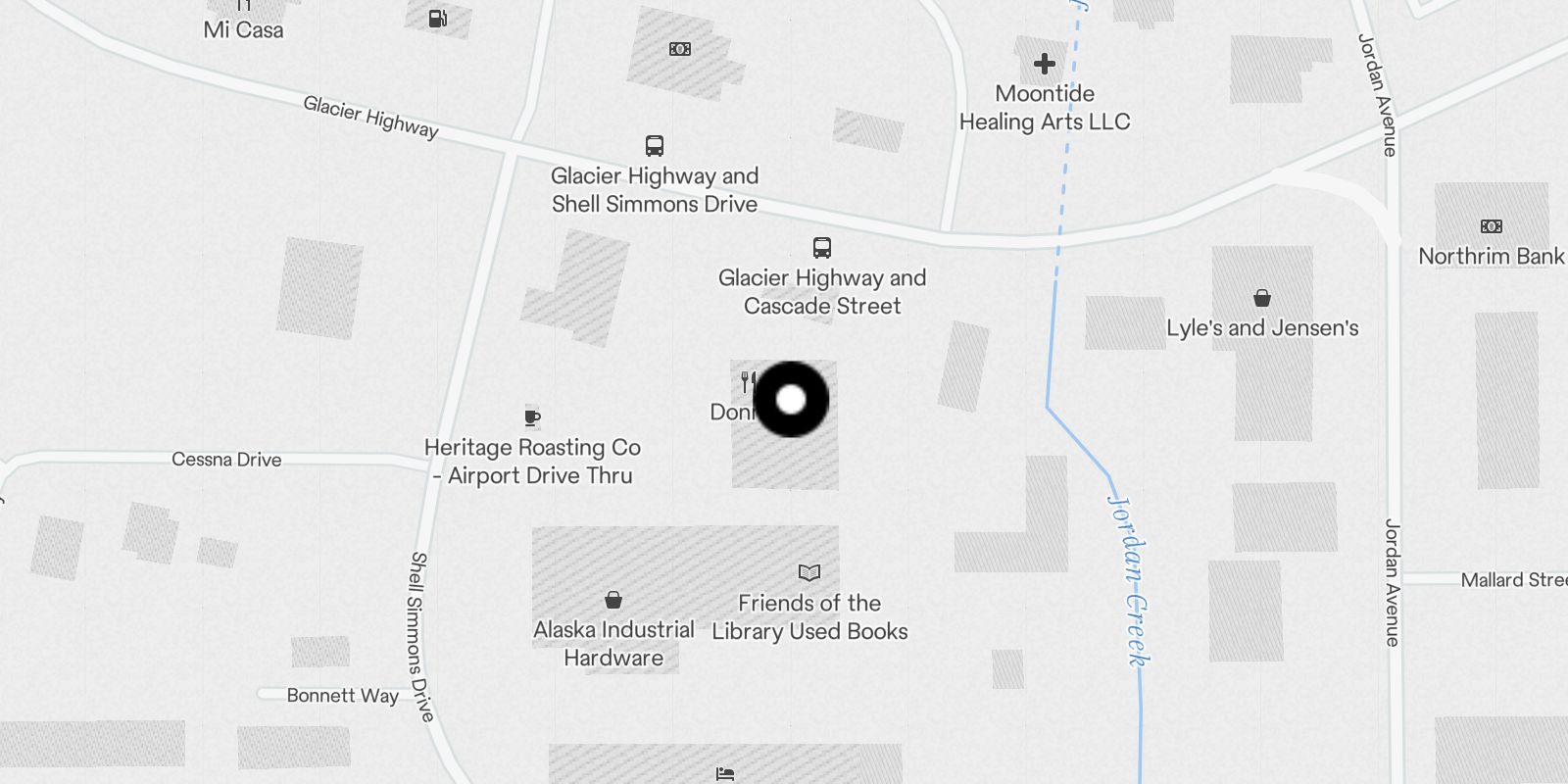Tap the black location marker pin

[x=790, y=400]
